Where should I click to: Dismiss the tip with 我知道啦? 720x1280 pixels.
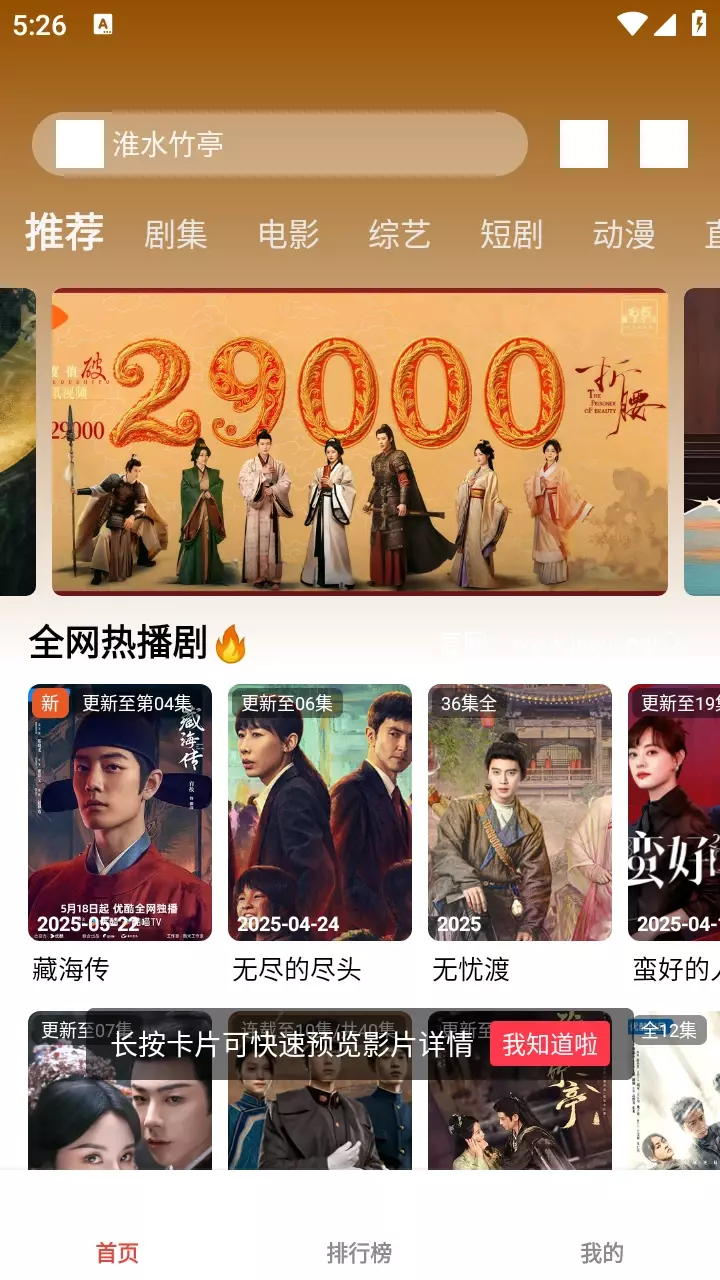point(550,1045)
